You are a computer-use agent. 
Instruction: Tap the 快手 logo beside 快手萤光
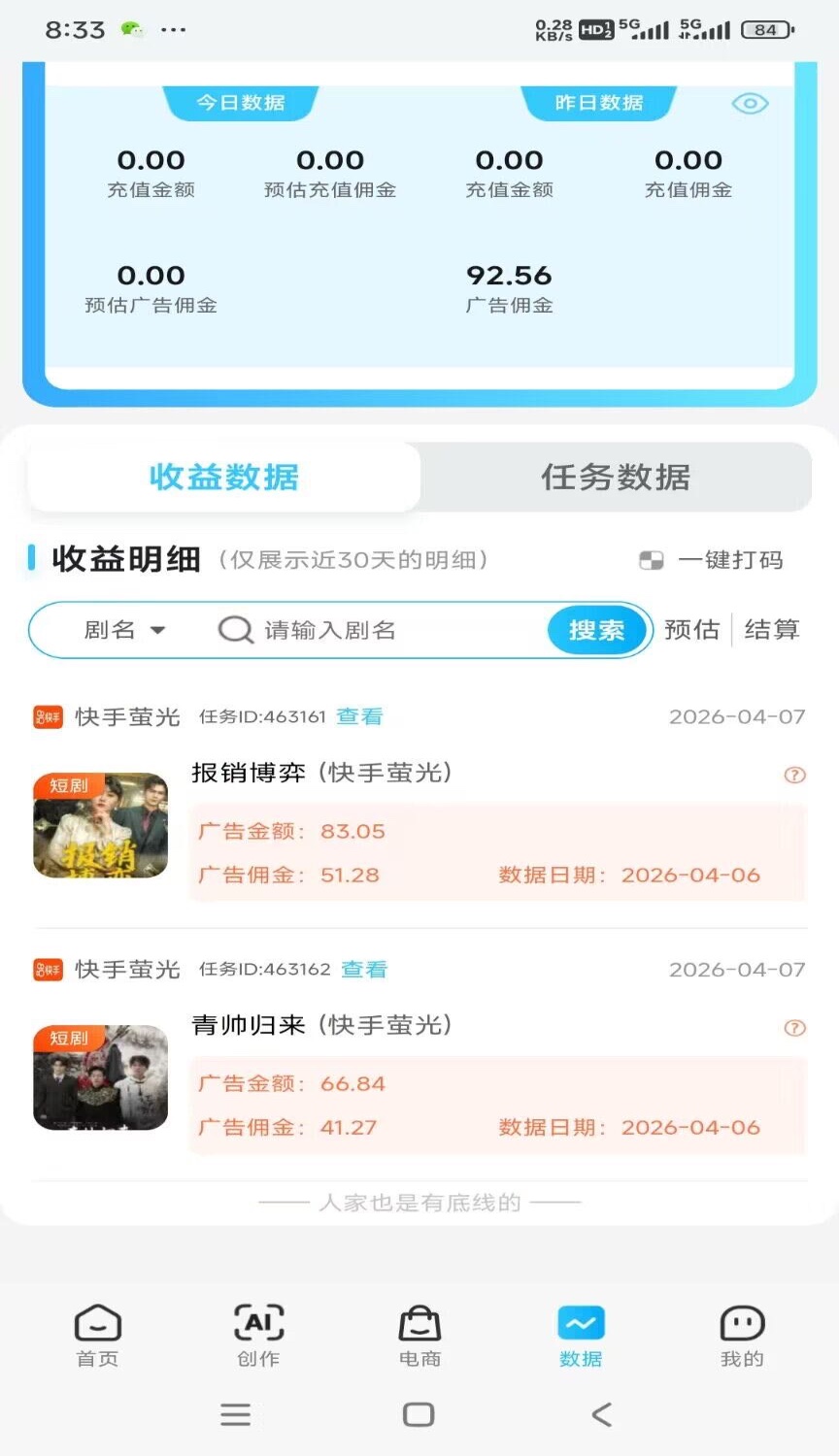click(47, 717)
